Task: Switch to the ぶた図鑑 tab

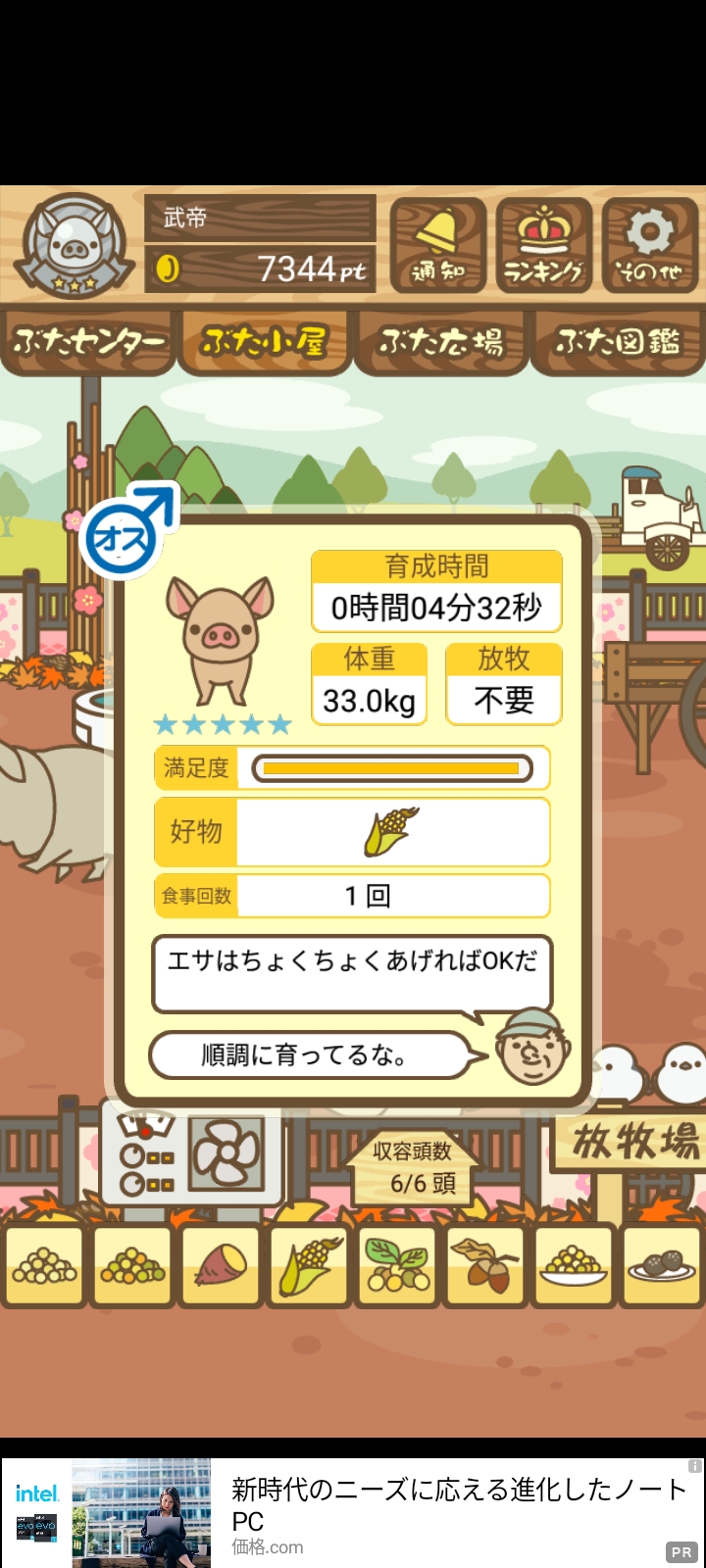Action: 618,342
